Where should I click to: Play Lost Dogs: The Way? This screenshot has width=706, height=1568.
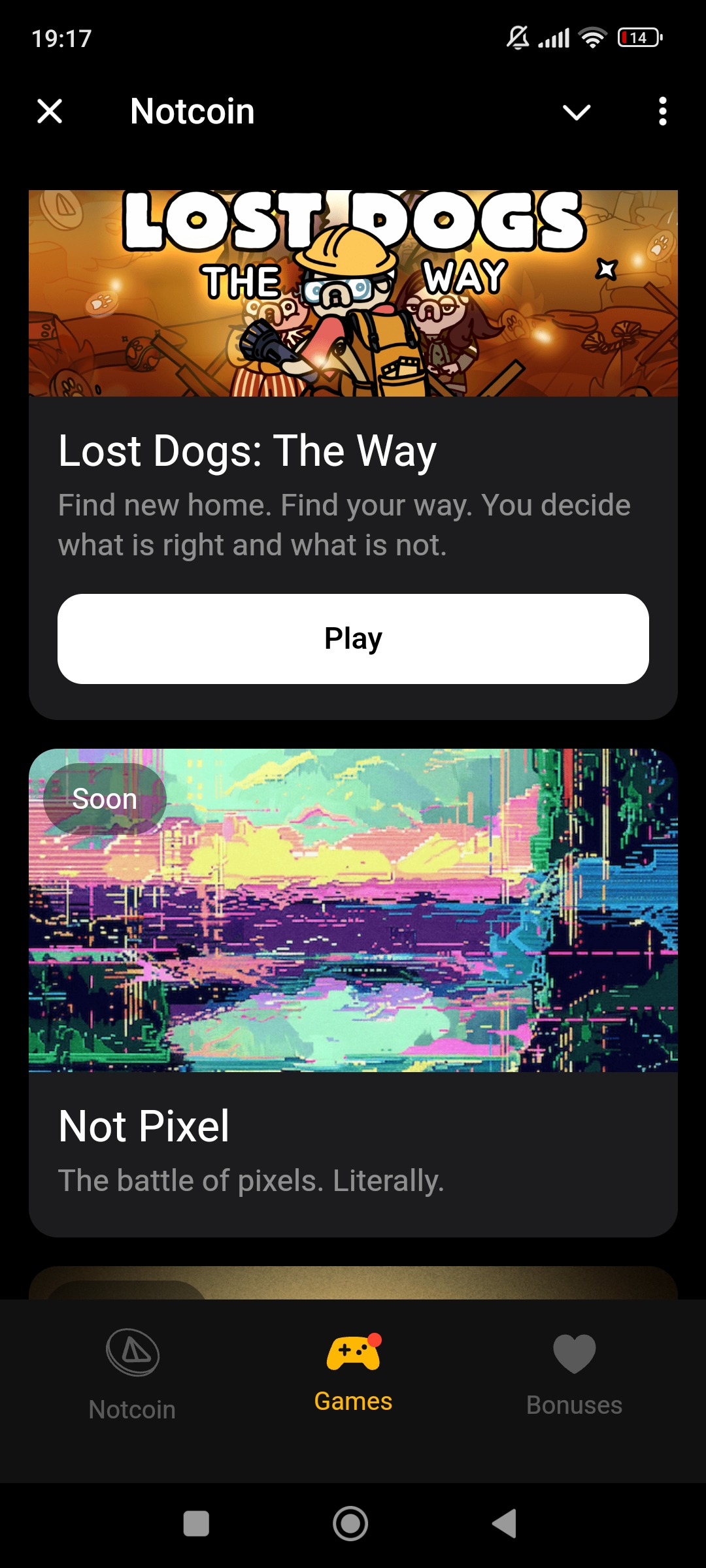[x=353, y=638]
